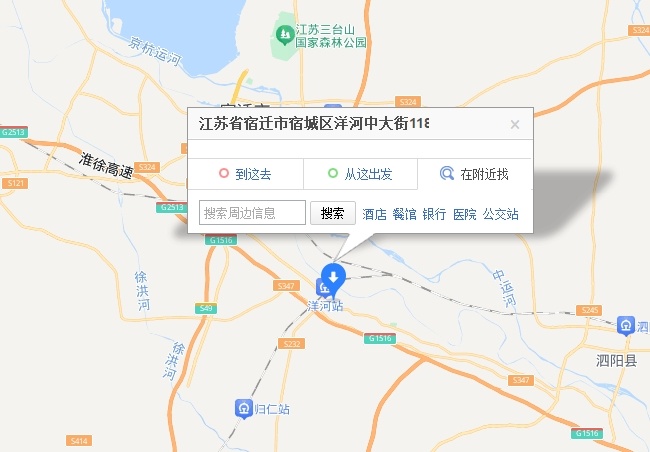Select the 从这出发 tab
Viewport: 650px width, 452px height.
coord(360,174)
